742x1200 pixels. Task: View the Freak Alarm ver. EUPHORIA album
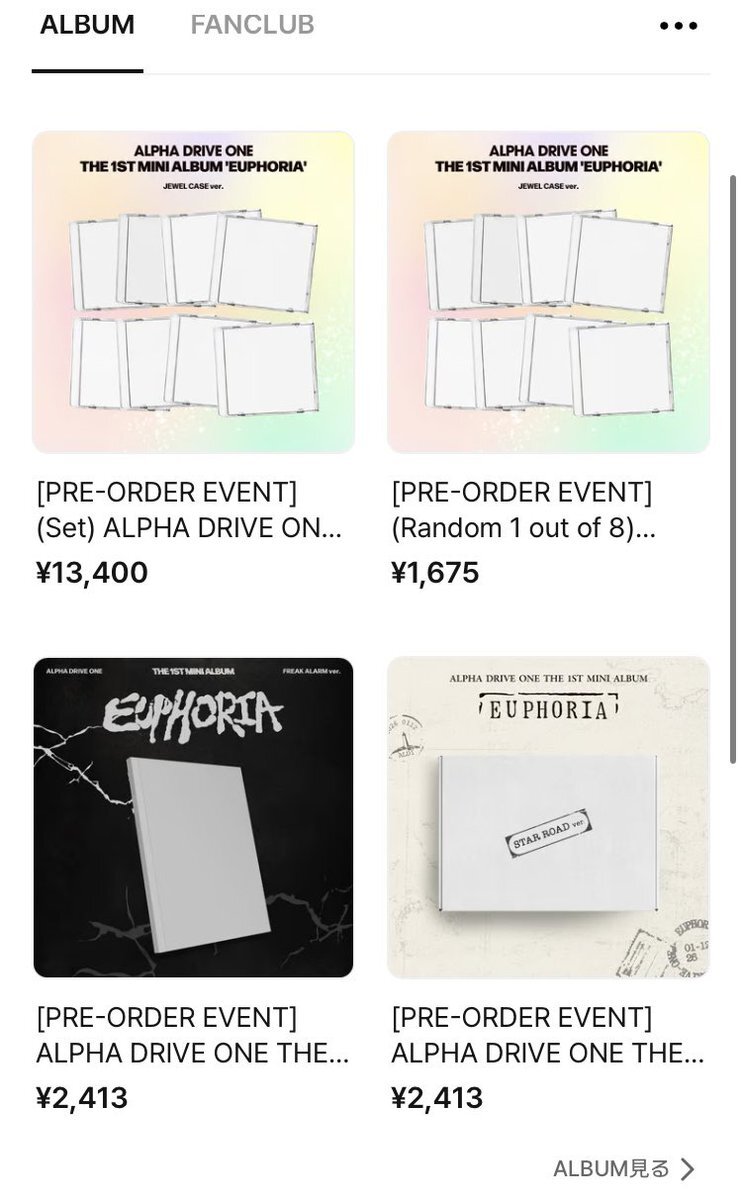[193, 817]
